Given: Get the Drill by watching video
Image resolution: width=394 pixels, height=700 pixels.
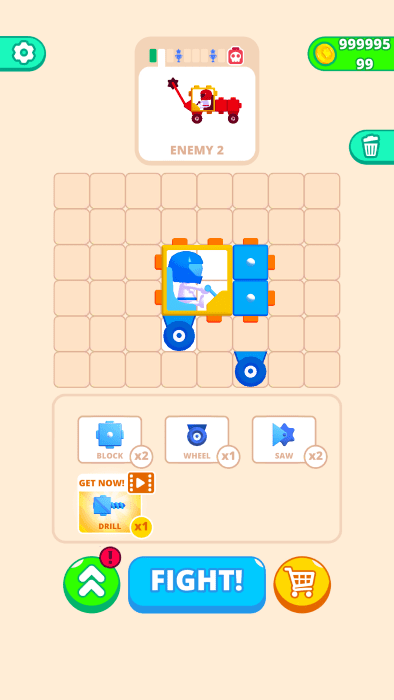Looking at the screenshot, I should [110, 504].
